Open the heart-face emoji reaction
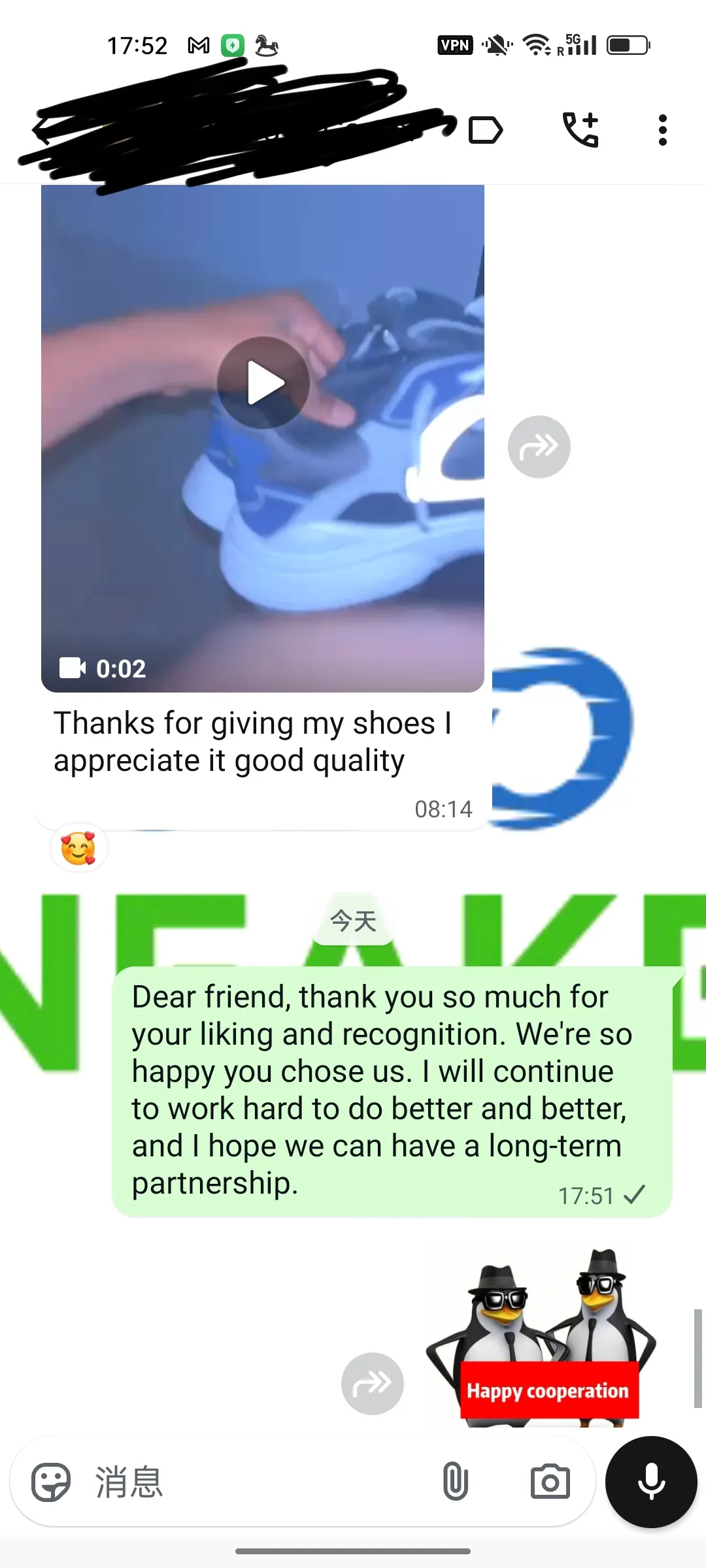This screenshot has width=706, height=1568. click(78, 848)
